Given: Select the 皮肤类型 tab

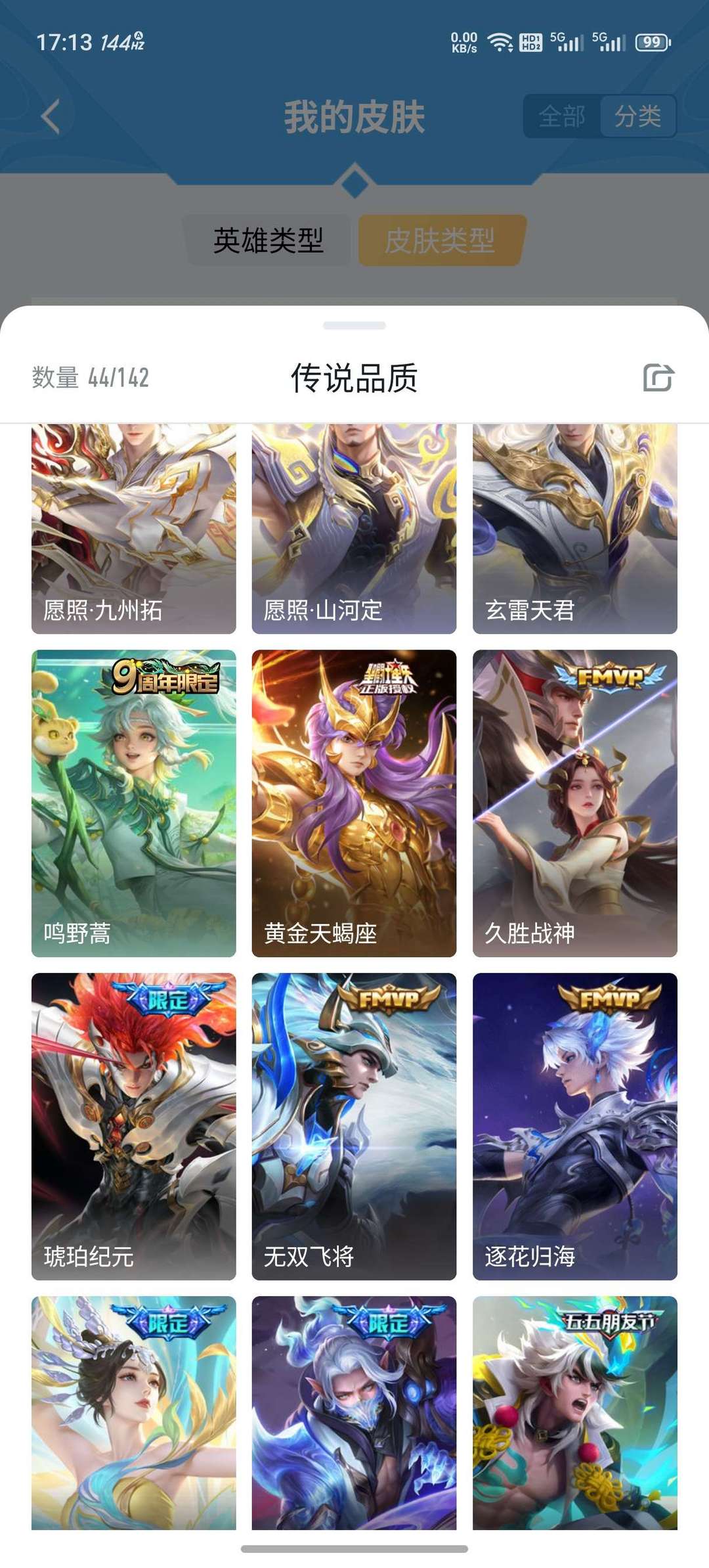Looking at the screenshot, I should pos(441,241).
